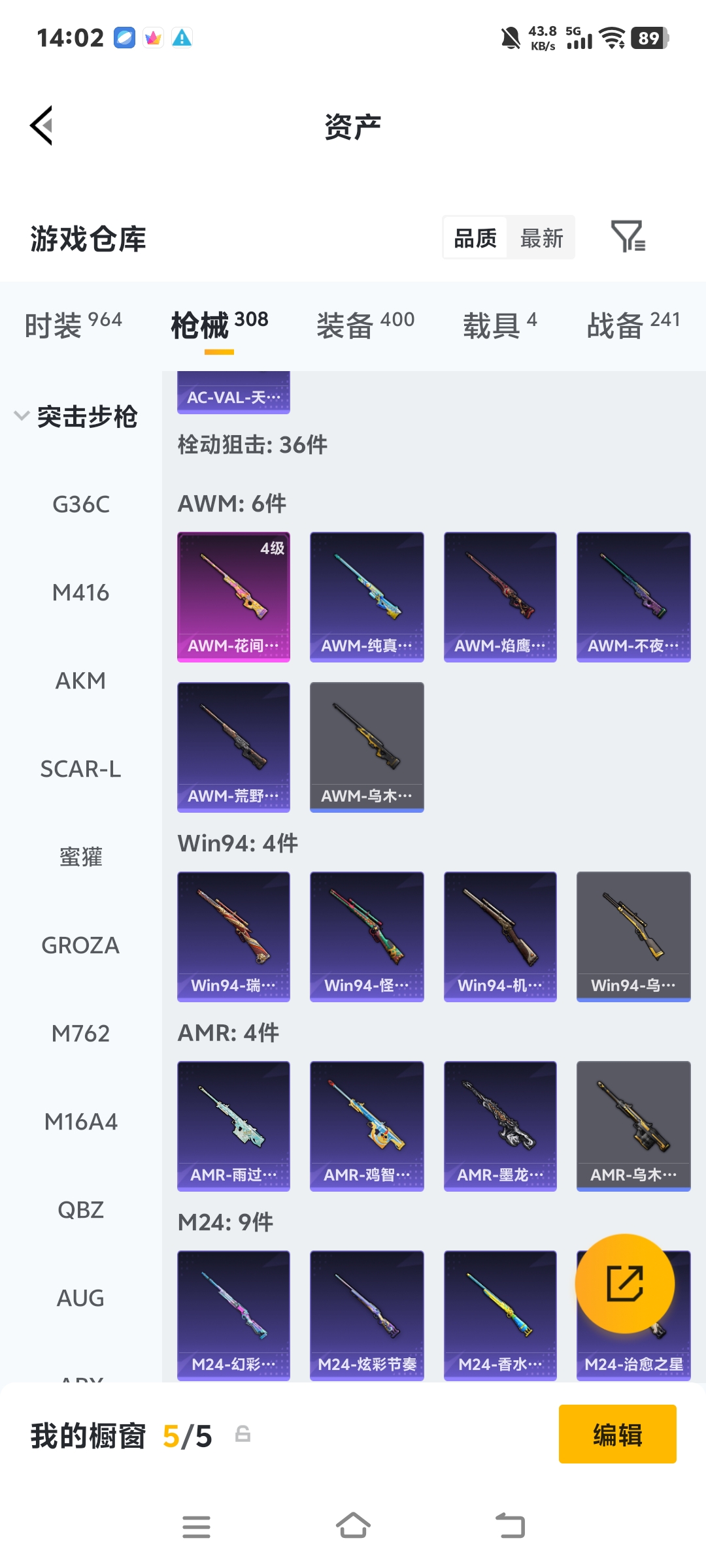Select the AMR-墨龙 weapon skin

(x=500, y=1126)
